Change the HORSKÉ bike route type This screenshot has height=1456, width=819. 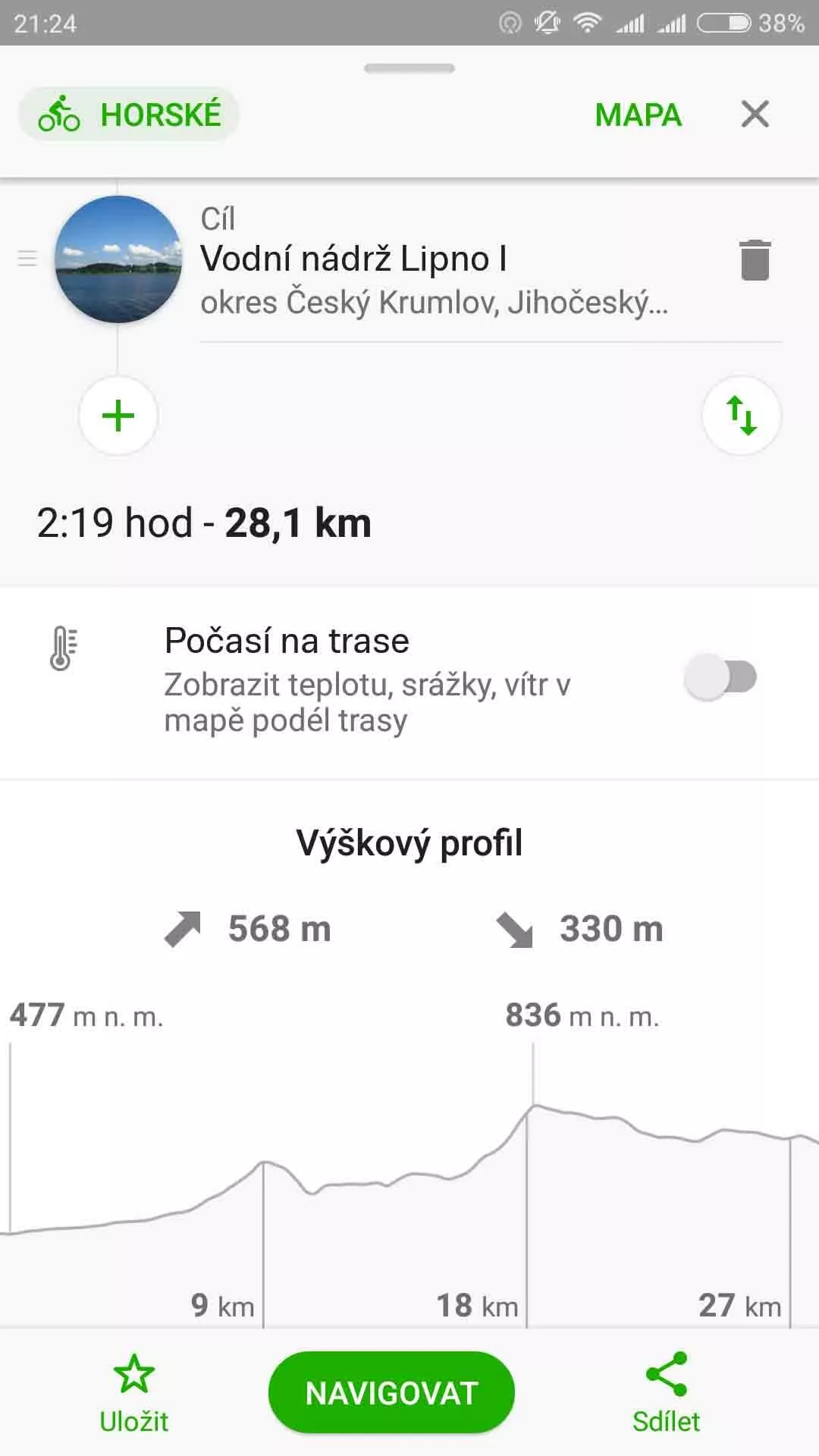point(129,115)
